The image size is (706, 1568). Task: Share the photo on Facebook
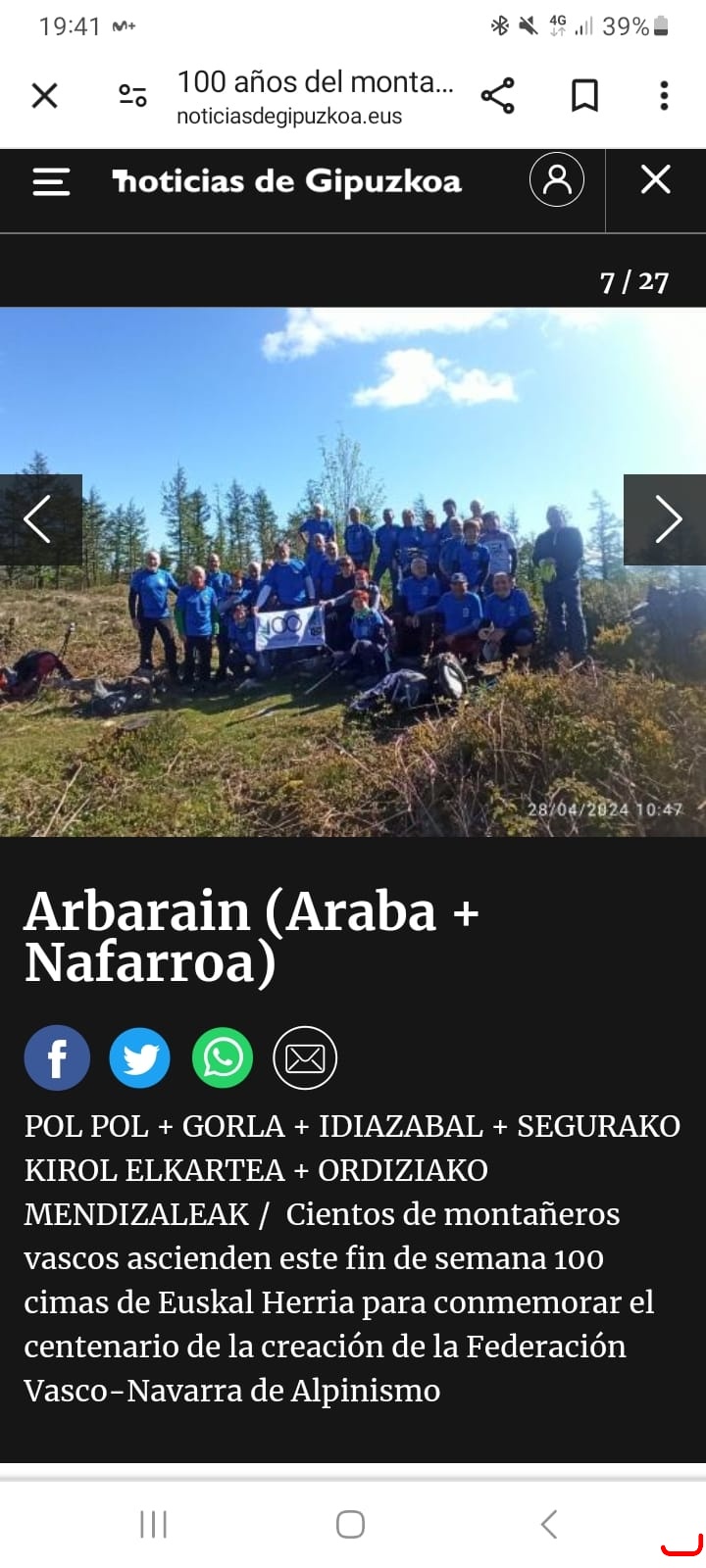point(57,1058)
